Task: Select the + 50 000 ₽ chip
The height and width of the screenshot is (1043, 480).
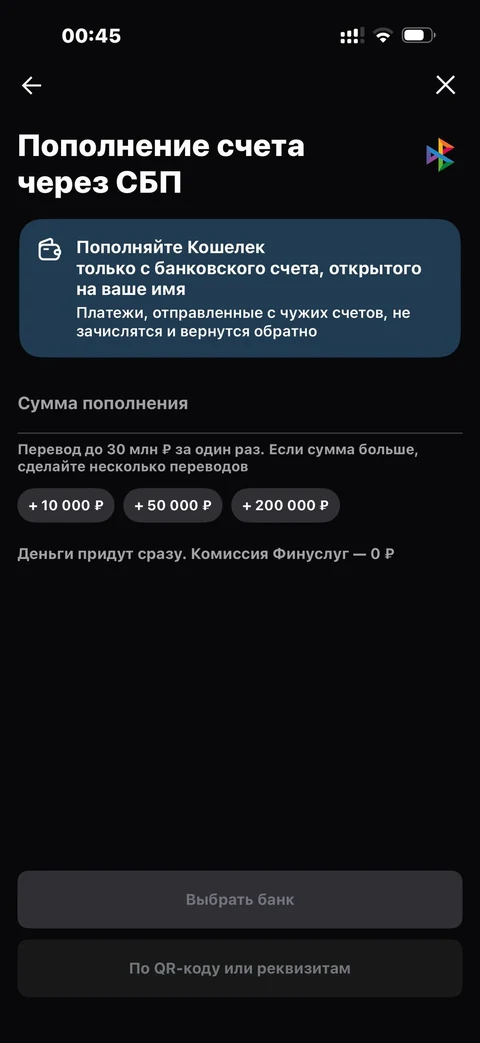Action: pos(173,506)
